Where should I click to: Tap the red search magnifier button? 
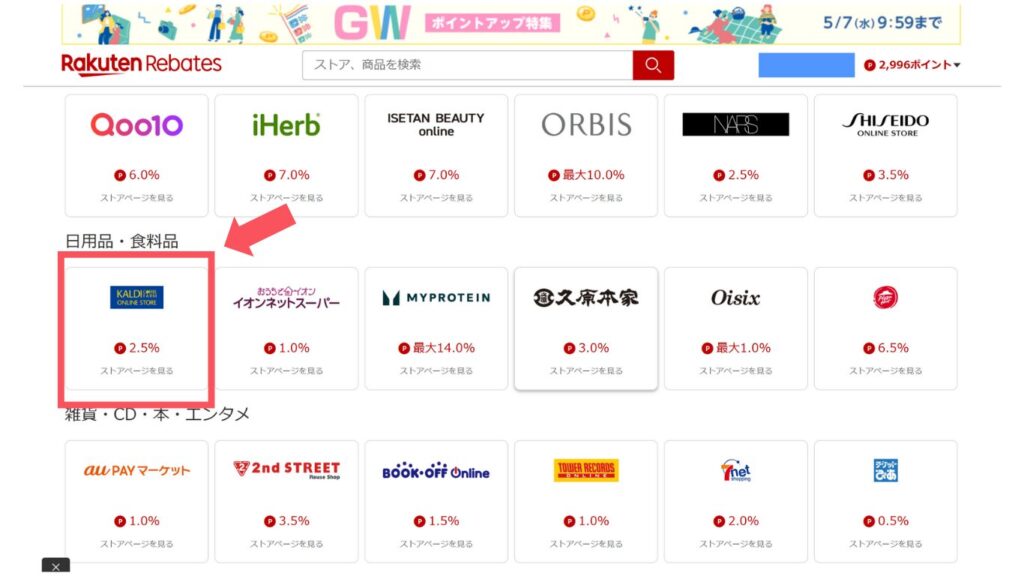click(x=653, y=65)
